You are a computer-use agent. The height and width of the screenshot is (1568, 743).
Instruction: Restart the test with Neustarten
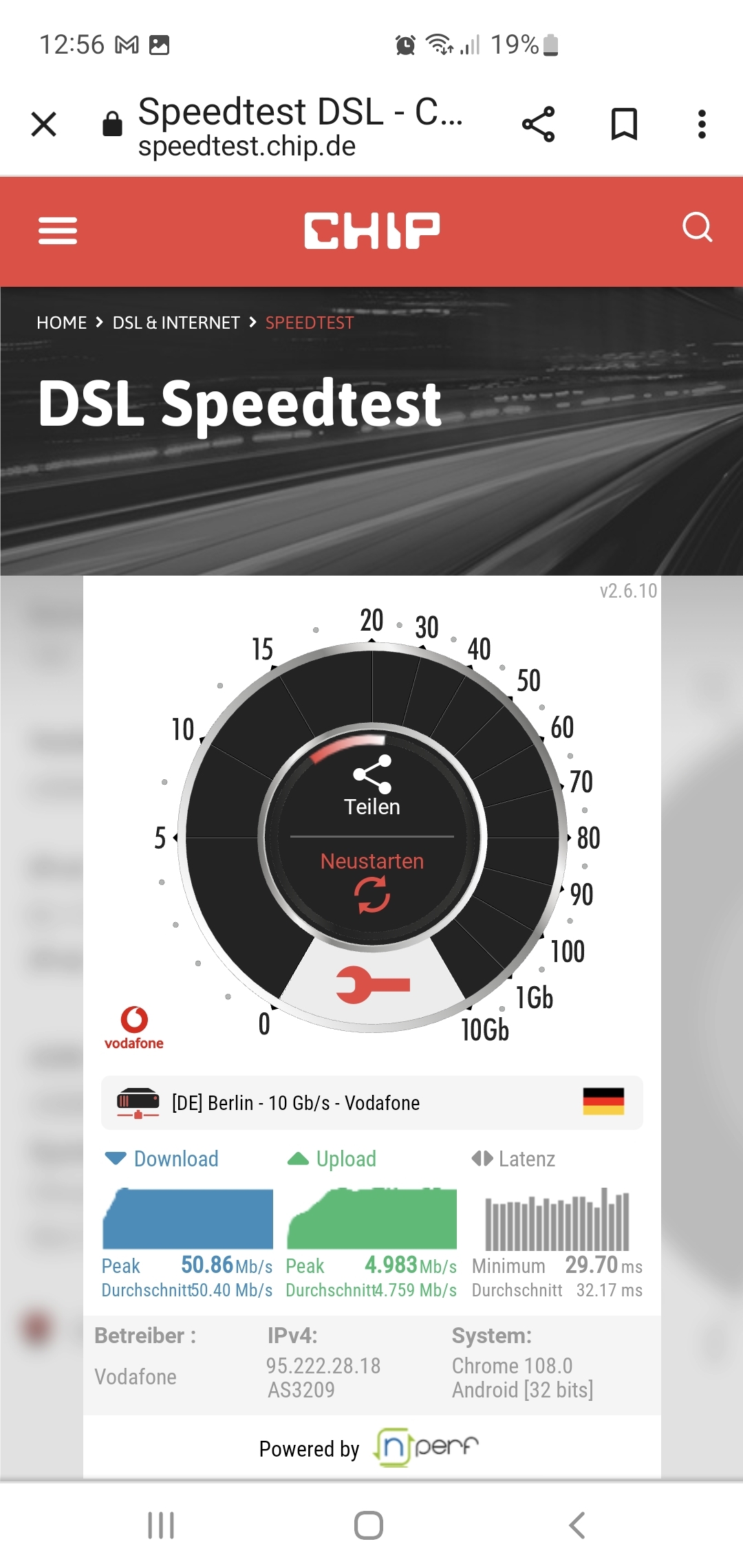(372, 880)
